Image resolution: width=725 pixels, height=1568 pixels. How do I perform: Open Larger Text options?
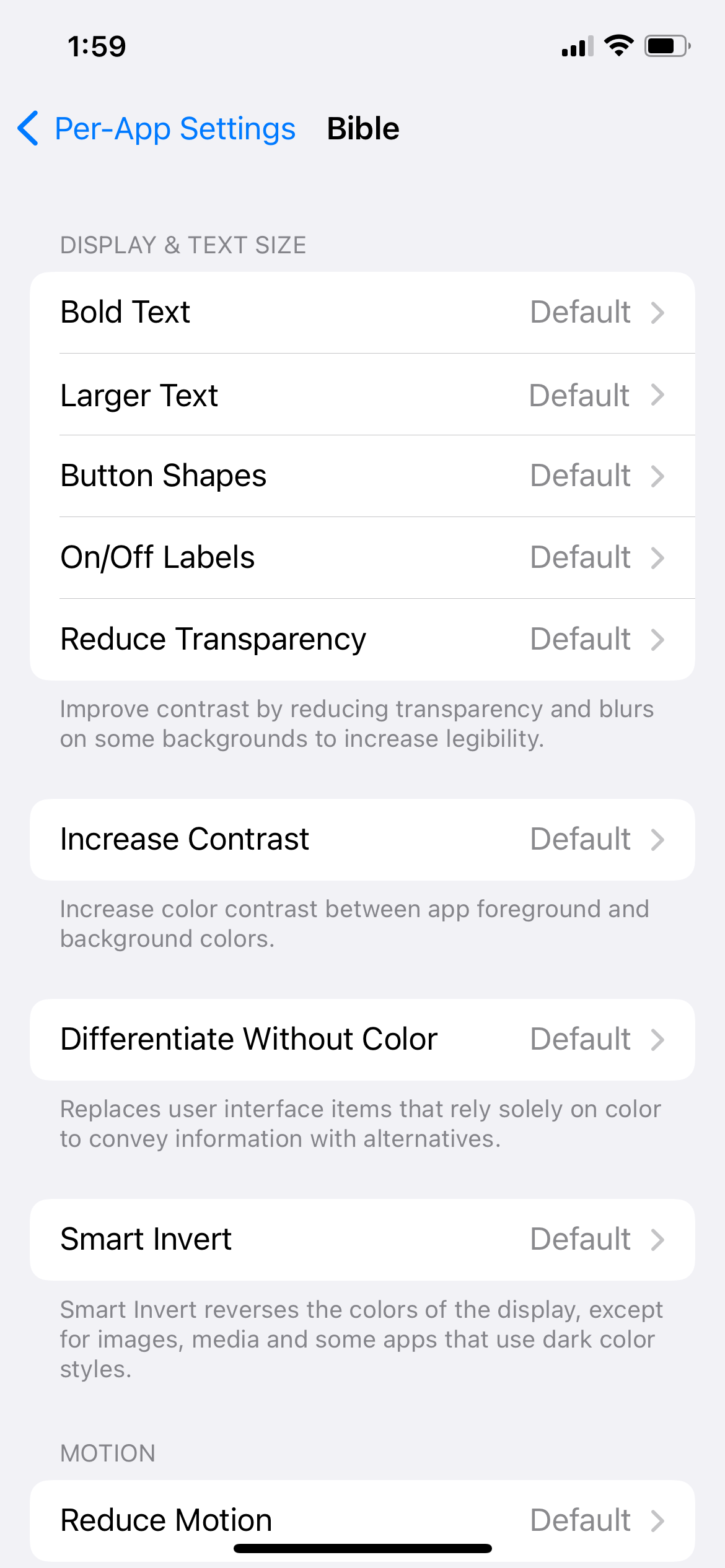click(362, 395)
